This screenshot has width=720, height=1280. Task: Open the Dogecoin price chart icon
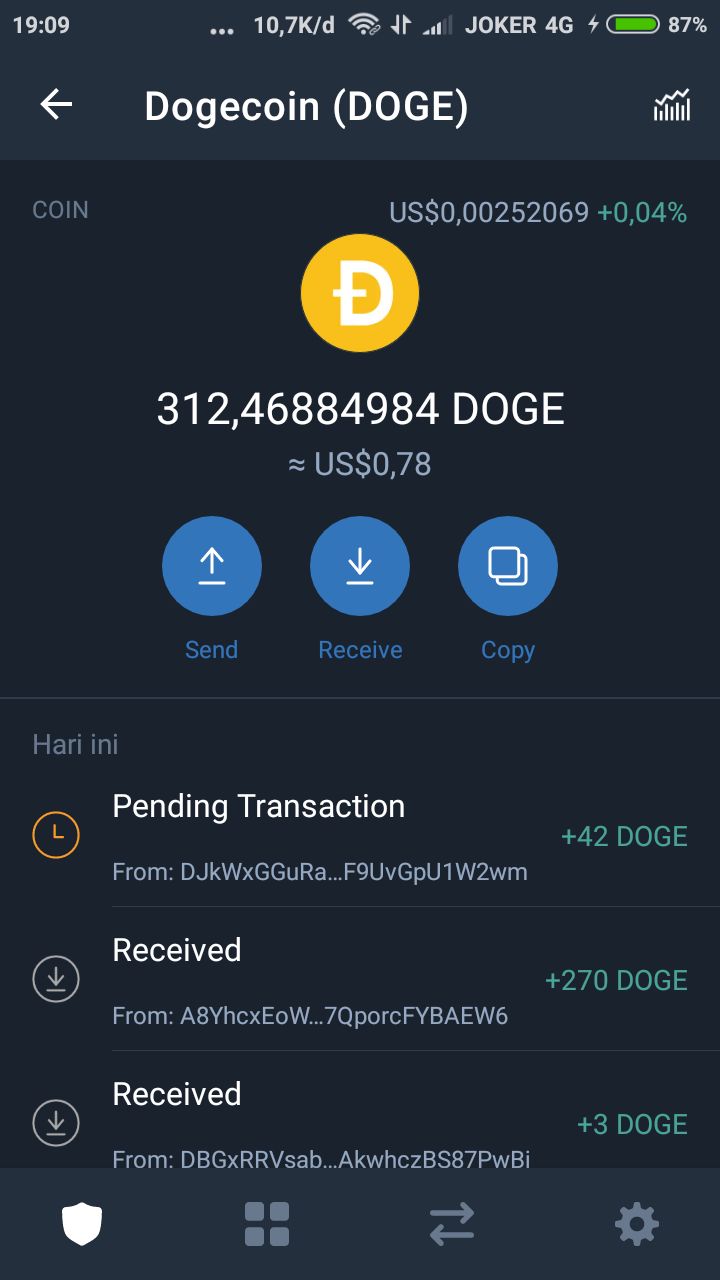(672, 105)
